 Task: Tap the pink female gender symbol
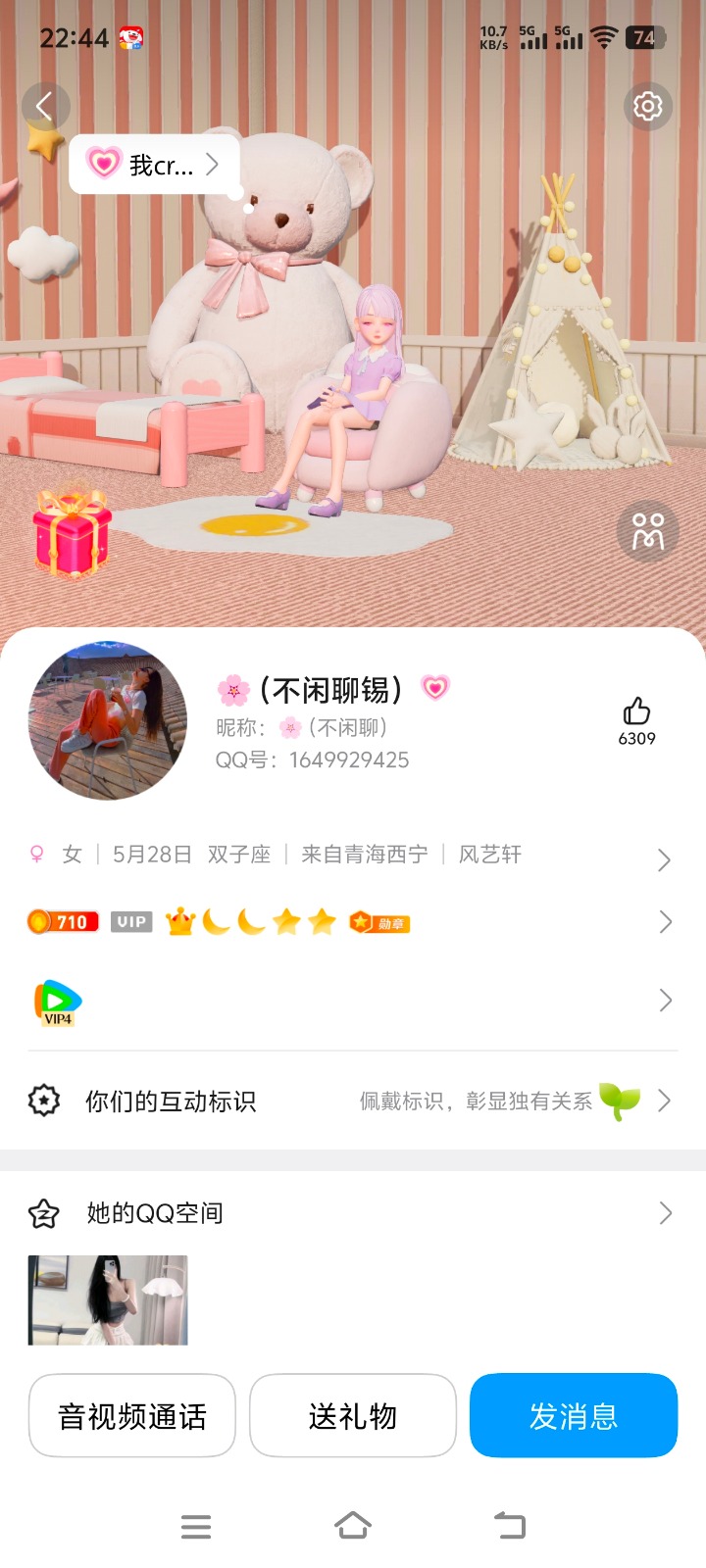[x=36, y=854]
